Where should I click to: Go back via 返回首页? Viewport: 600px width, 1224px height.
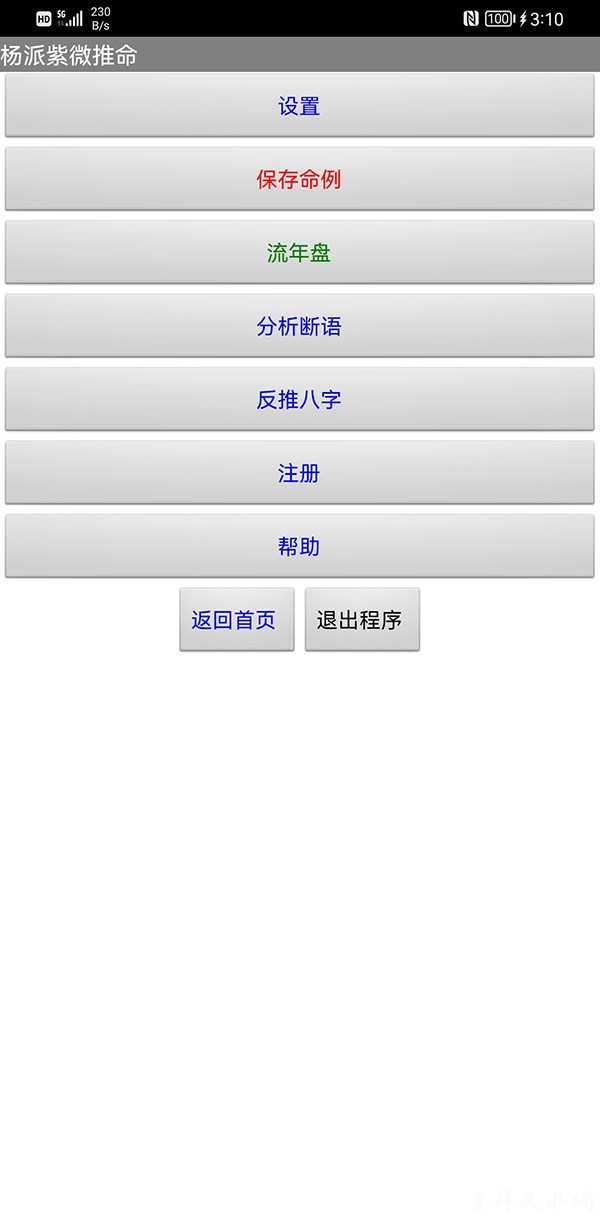point(237,620)
